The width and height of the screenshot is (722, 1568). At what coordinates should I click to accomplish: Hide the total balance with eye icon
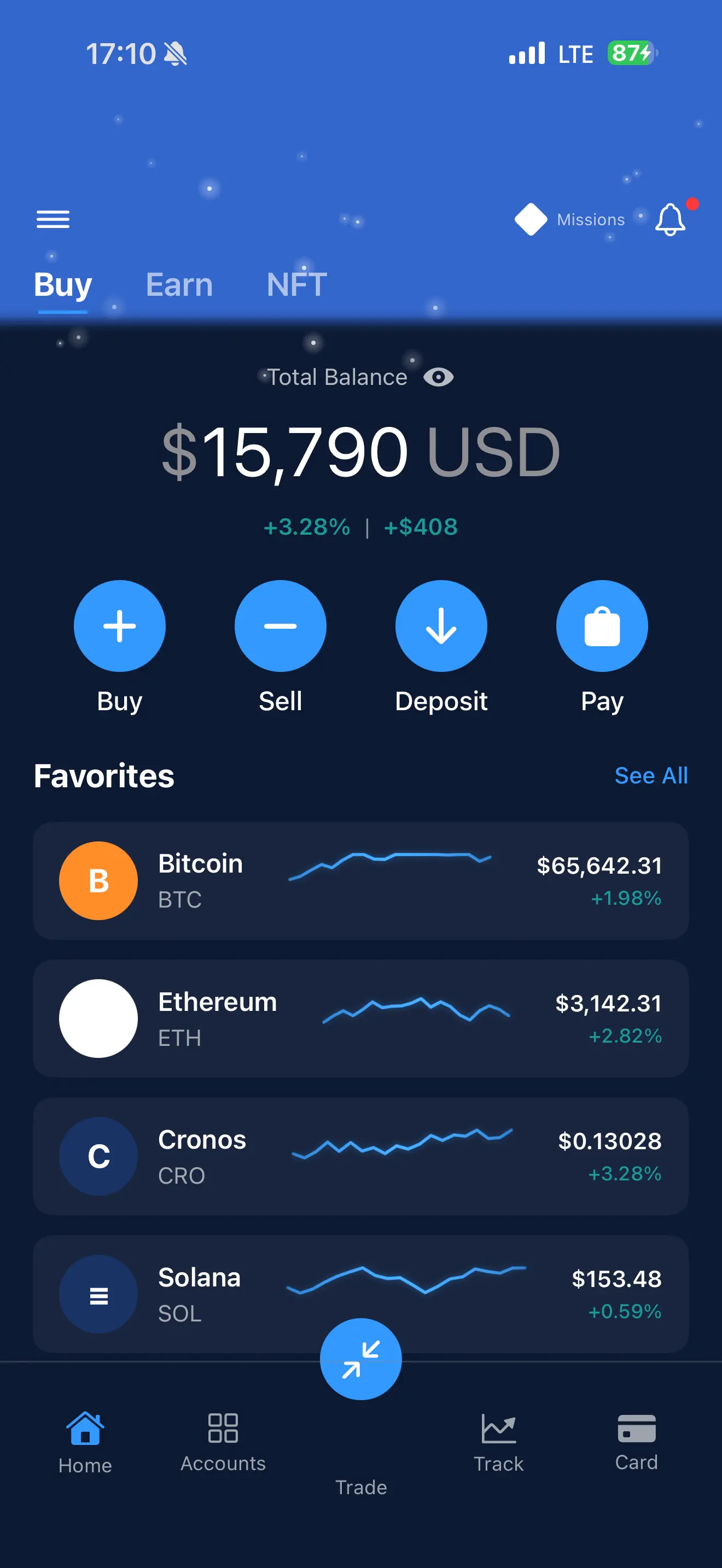438,377
